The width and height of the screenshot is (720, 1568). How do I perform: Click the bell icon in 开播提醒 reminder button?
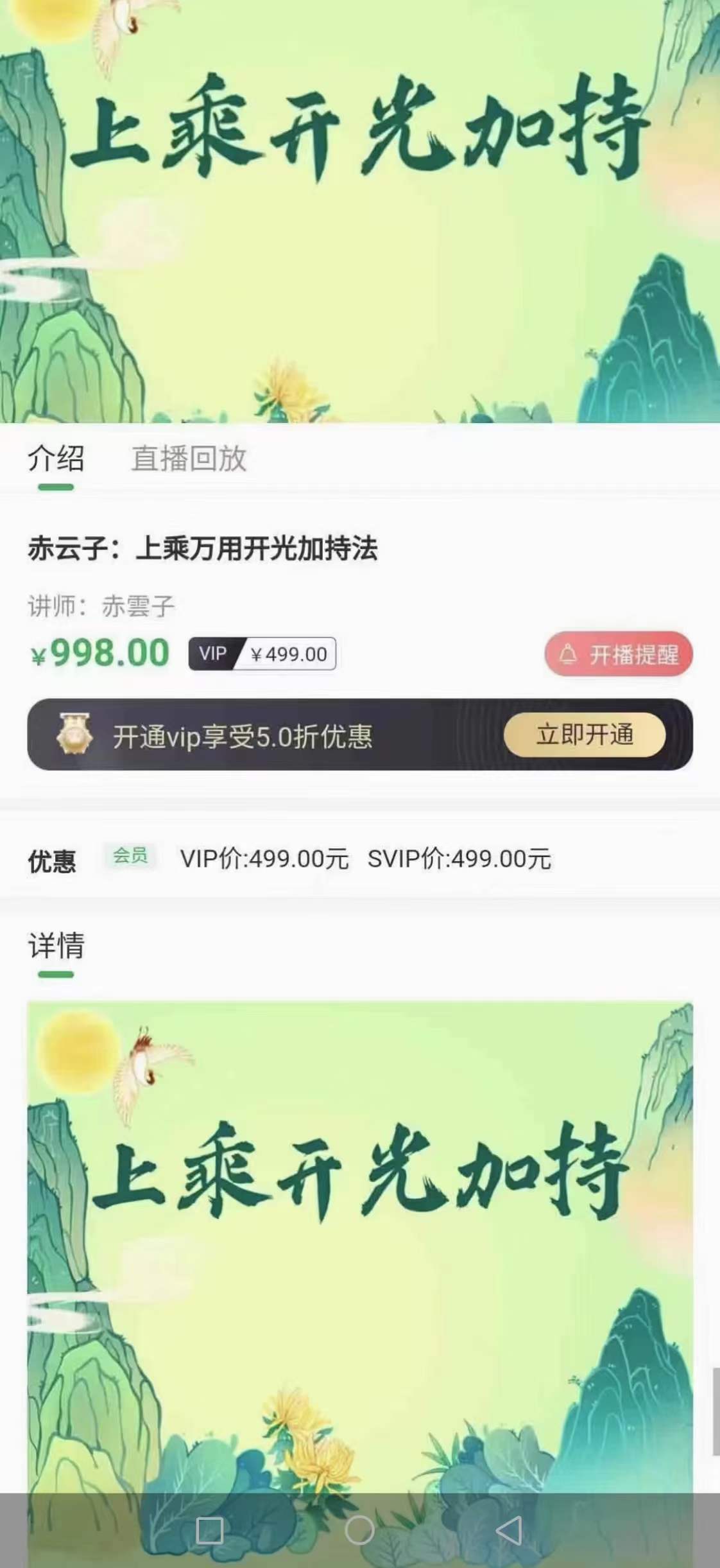[x=567, y=654]
